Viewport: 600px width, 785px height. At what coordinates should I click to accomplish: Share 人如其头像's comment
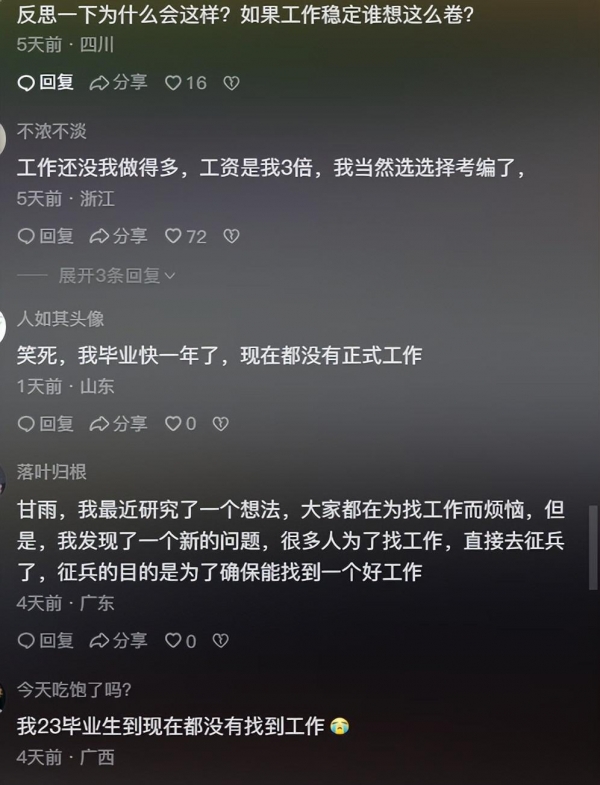[118, 424]
